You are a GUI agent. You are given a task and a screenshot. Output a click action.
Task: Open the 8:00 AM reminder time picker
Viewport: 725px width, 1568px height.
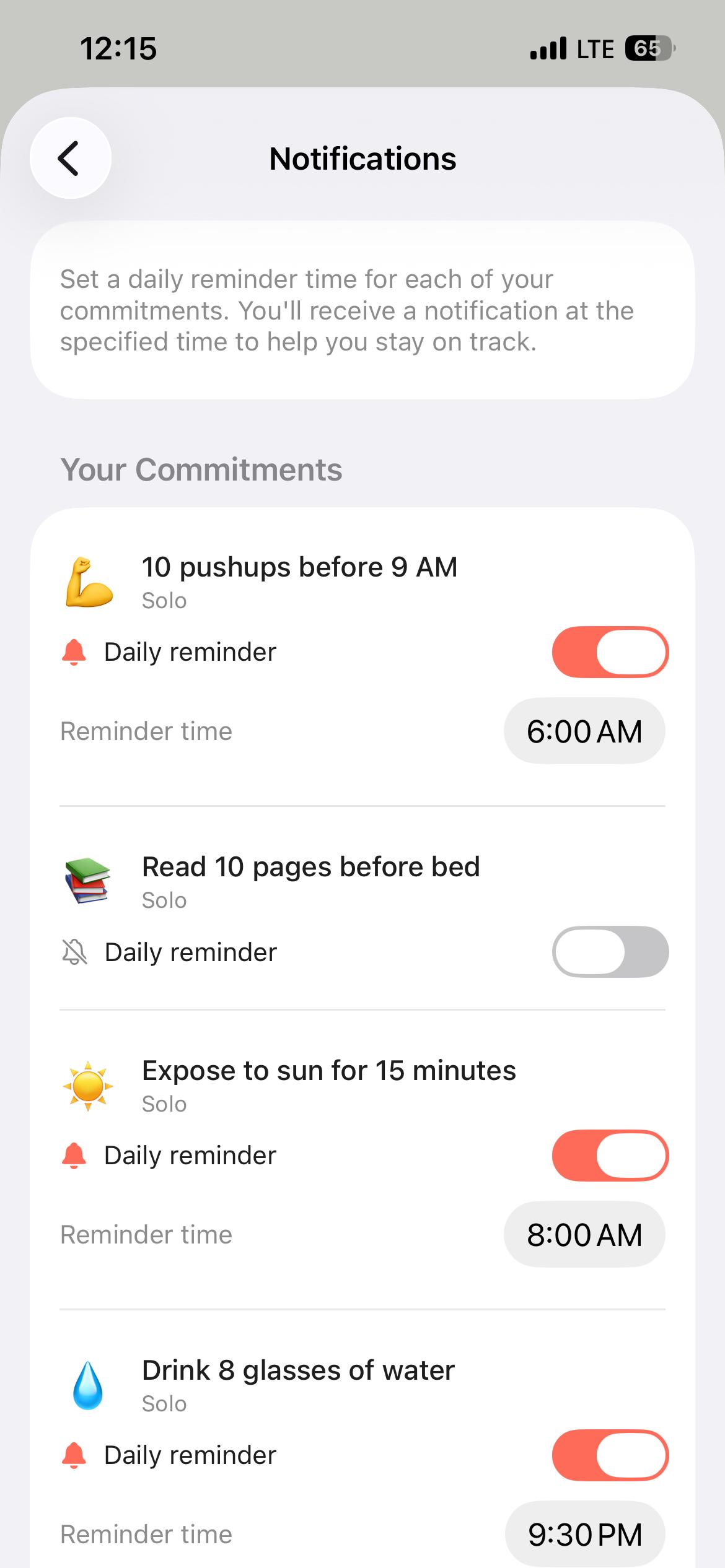tap(584, 1234)
